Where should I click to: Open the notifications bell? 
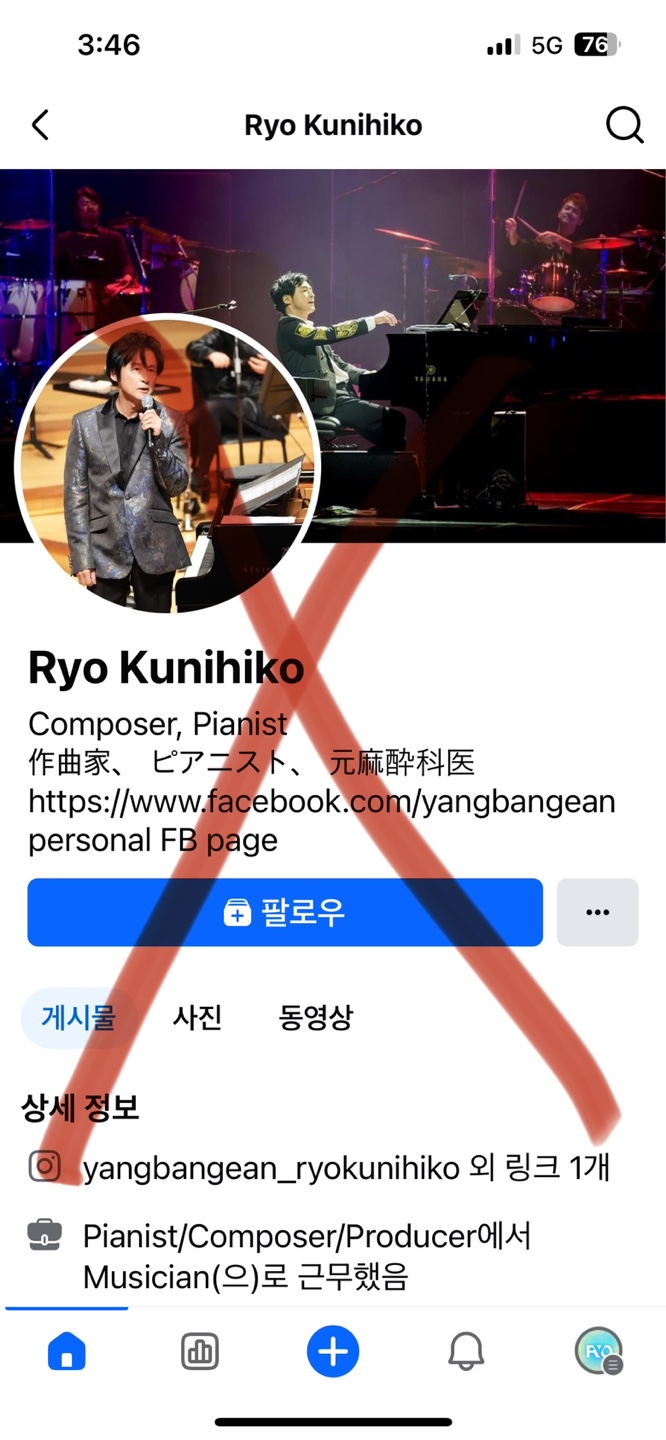tap(465, 1352)
